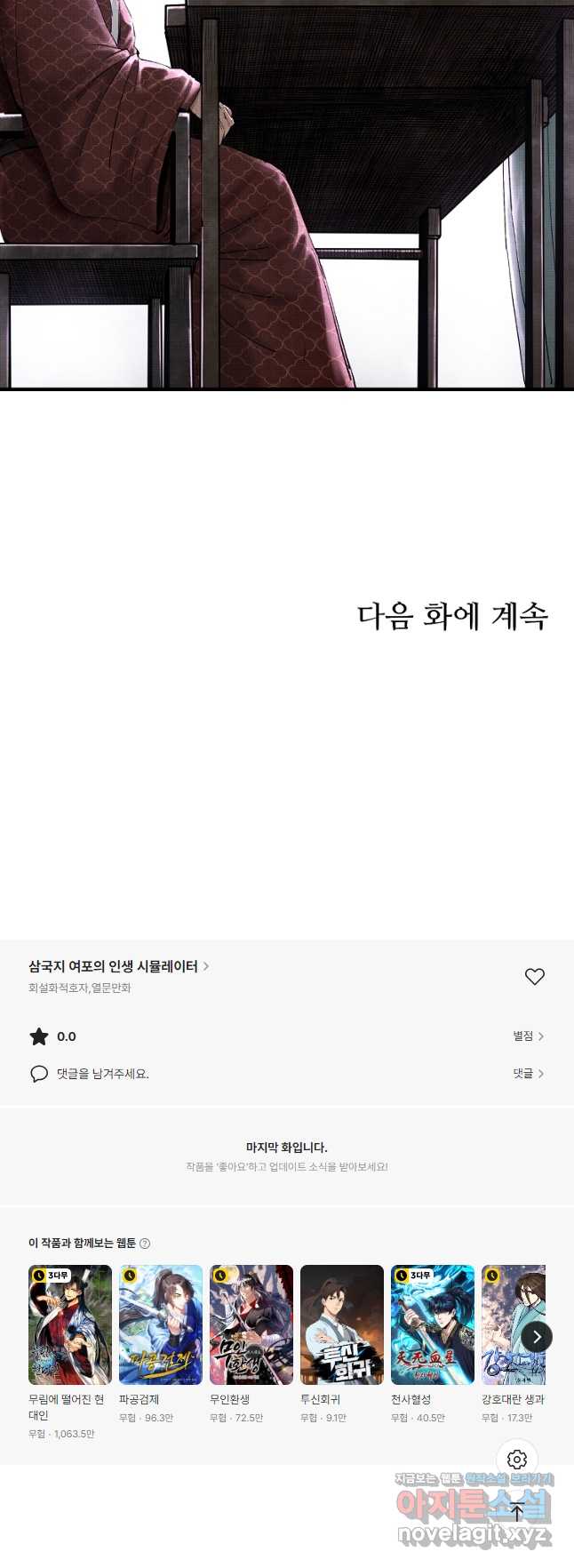Jump back to top with arrow button
The width and height of the screenshot is (574, 1568).
pyautogui.click(x=517, y=1511)
